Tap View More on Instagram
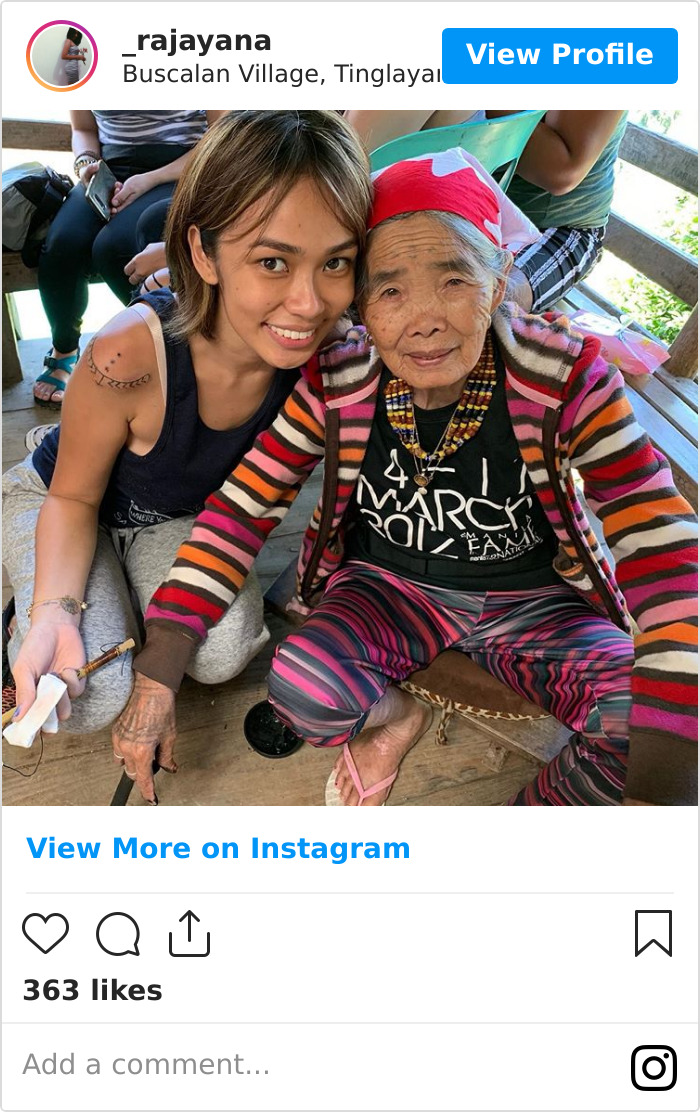Screen dimensions: 700x1112 218,848
